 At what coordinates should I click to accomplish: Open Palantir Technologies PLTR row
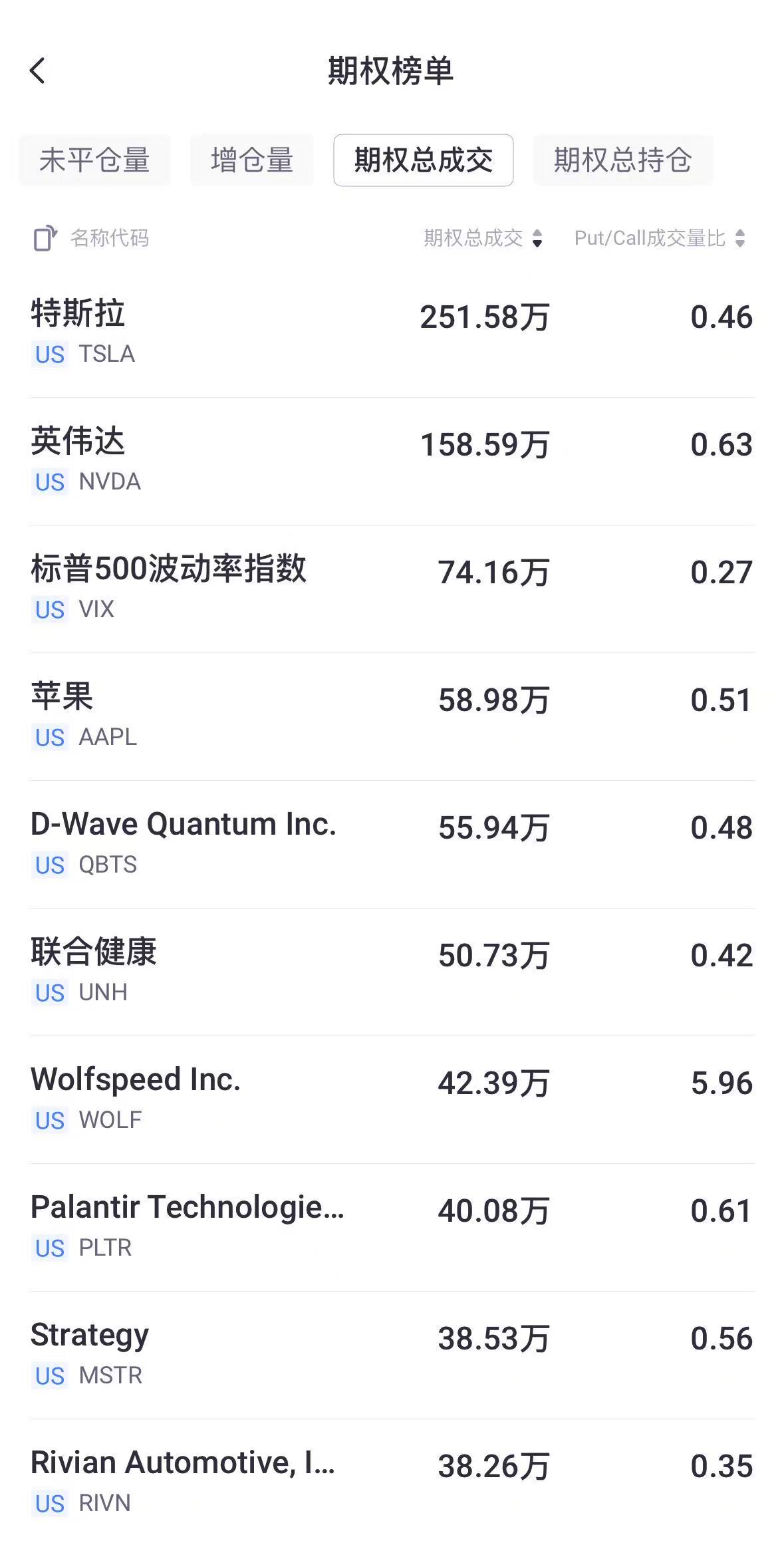[x=392, y=1228]
